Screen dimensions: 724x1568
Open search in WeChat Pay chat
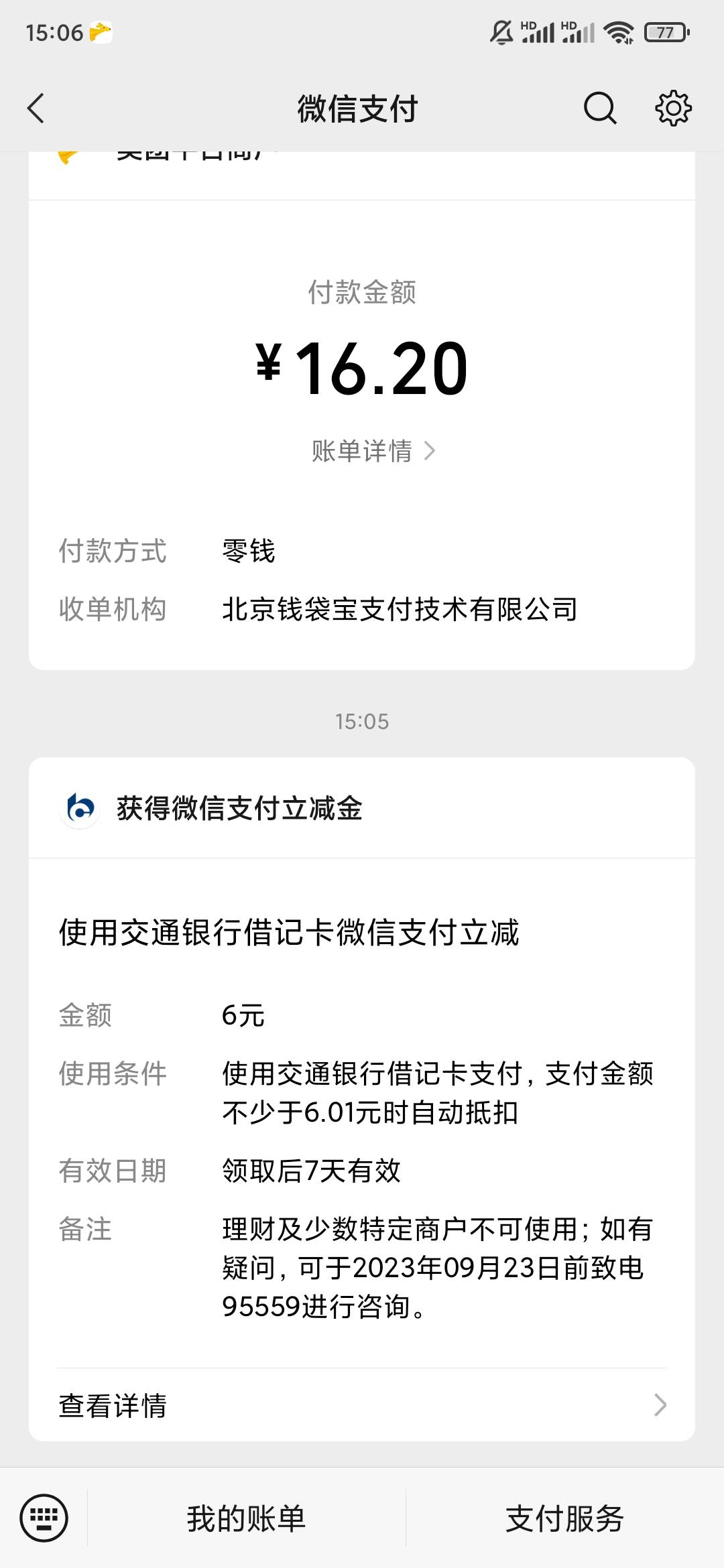coord(600,109)
